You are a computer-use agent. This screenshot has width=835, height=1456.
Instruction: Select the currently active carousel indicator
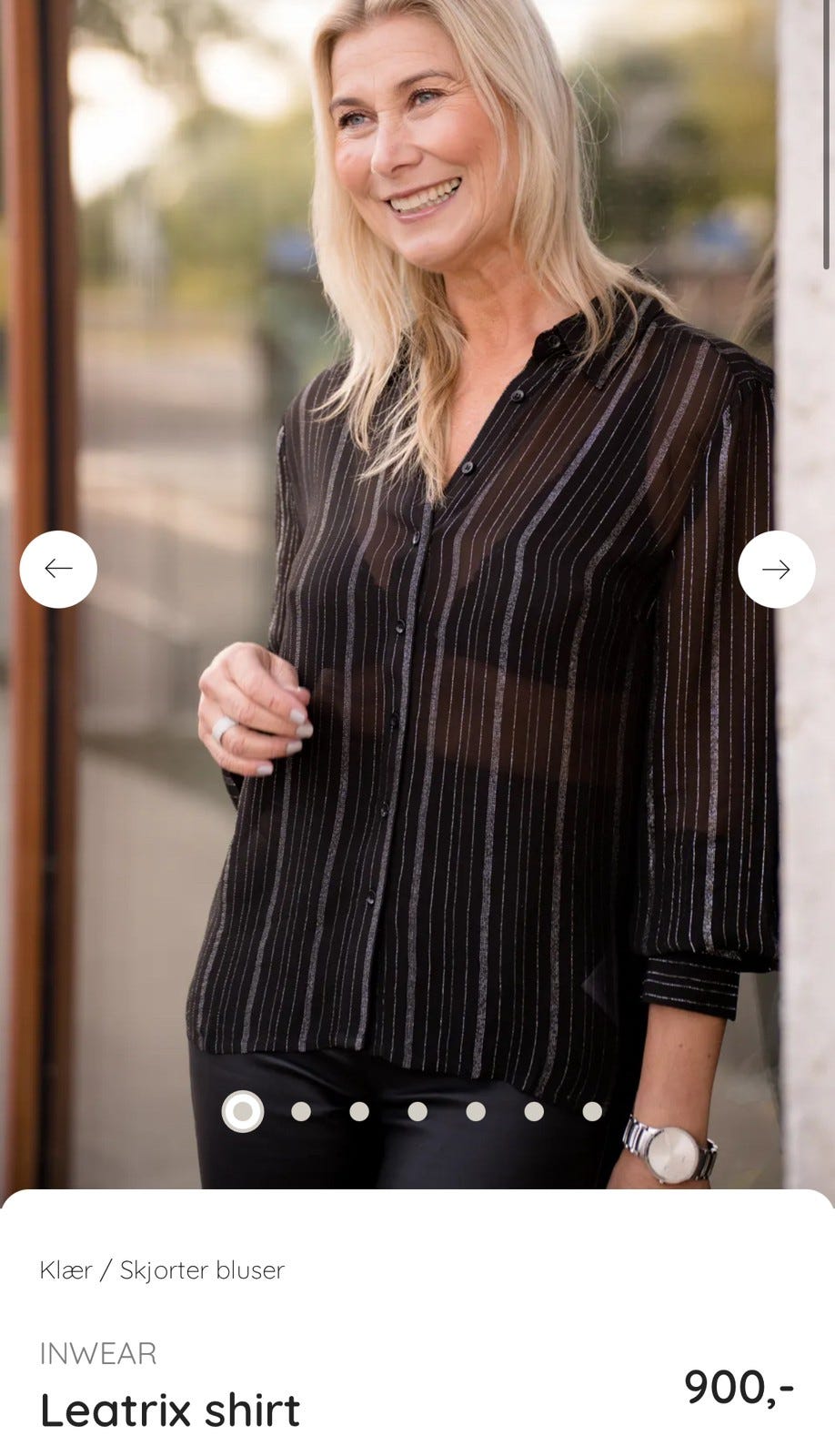coord(242,1111)
